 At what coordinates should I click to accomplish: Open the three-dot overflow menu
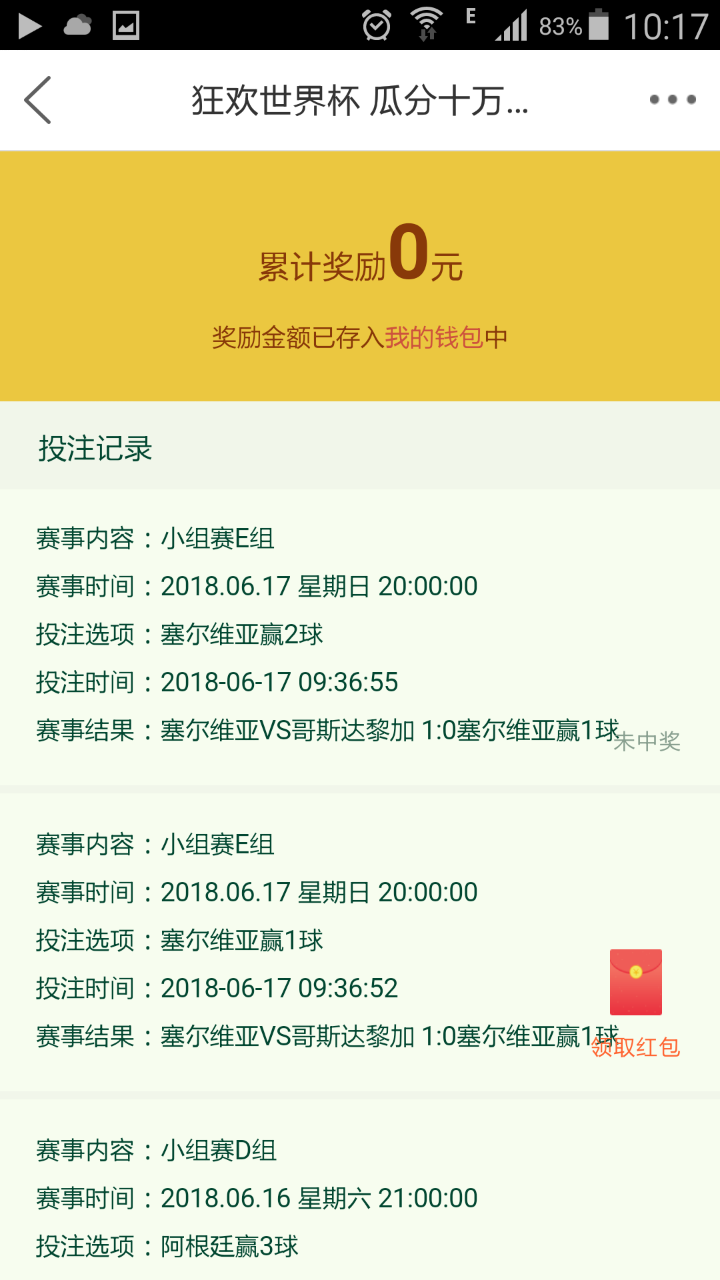[x=672, y=100]
